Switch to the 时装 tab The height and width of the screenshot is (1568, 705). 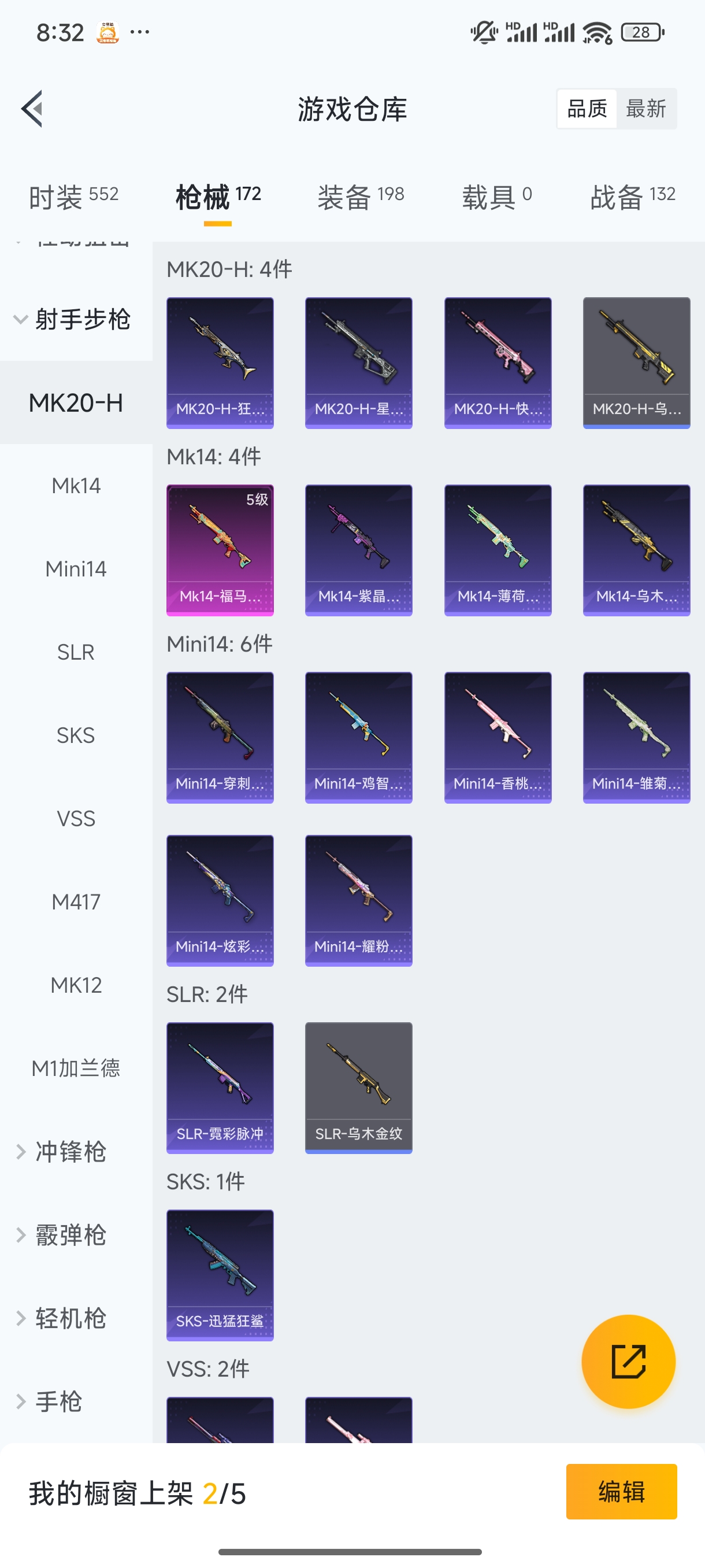pos(73,197)
